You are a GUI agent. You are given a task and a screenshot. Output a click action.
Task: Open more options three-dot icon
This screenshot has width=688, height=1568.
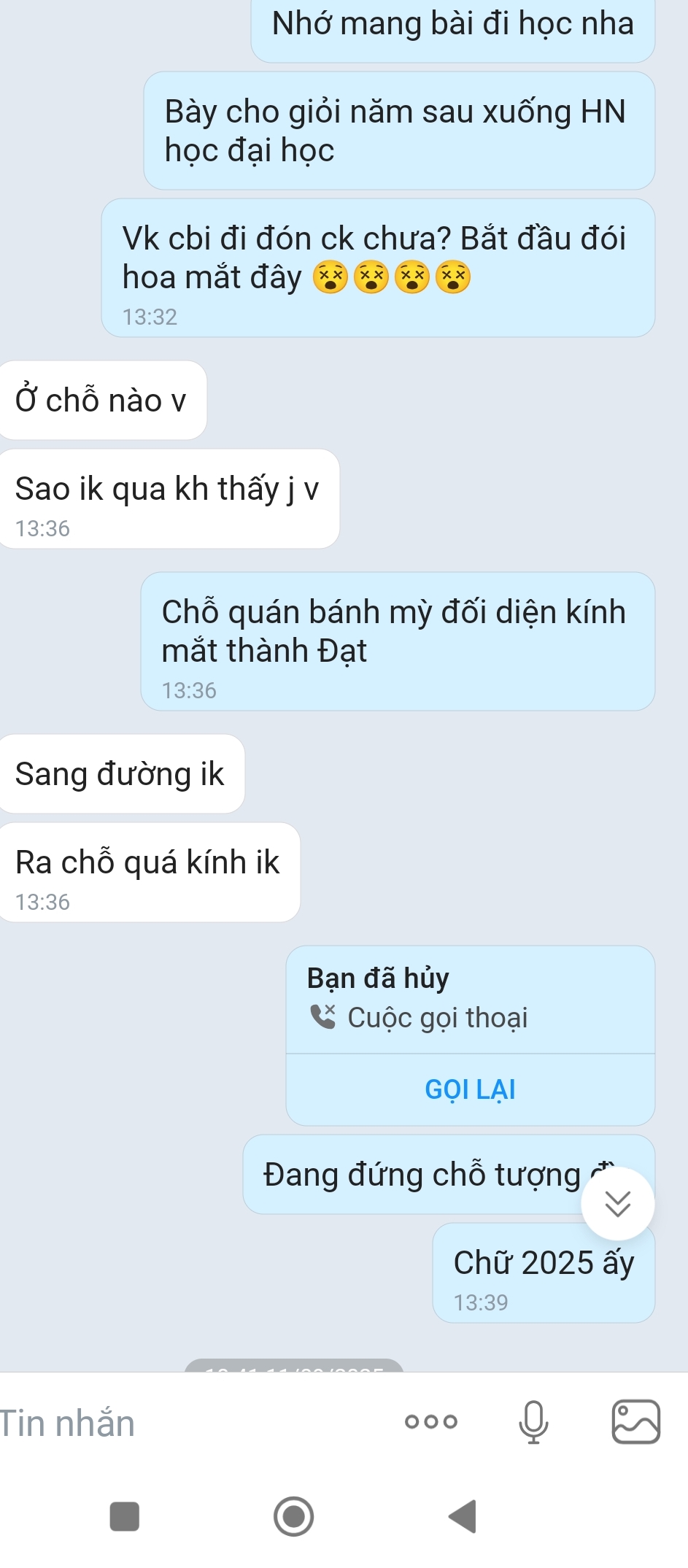click(x=431, y=1421)
